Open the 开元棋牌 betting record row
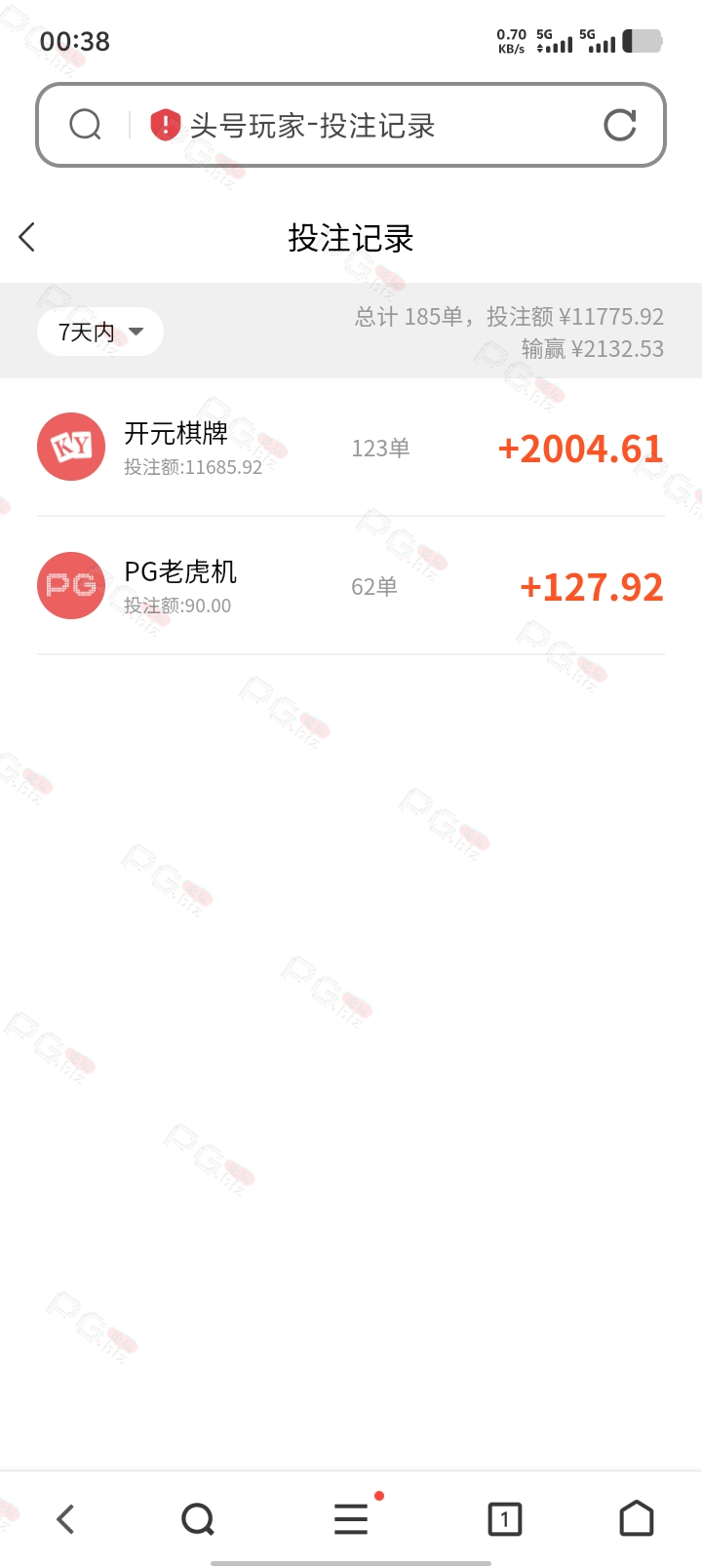 351,448
